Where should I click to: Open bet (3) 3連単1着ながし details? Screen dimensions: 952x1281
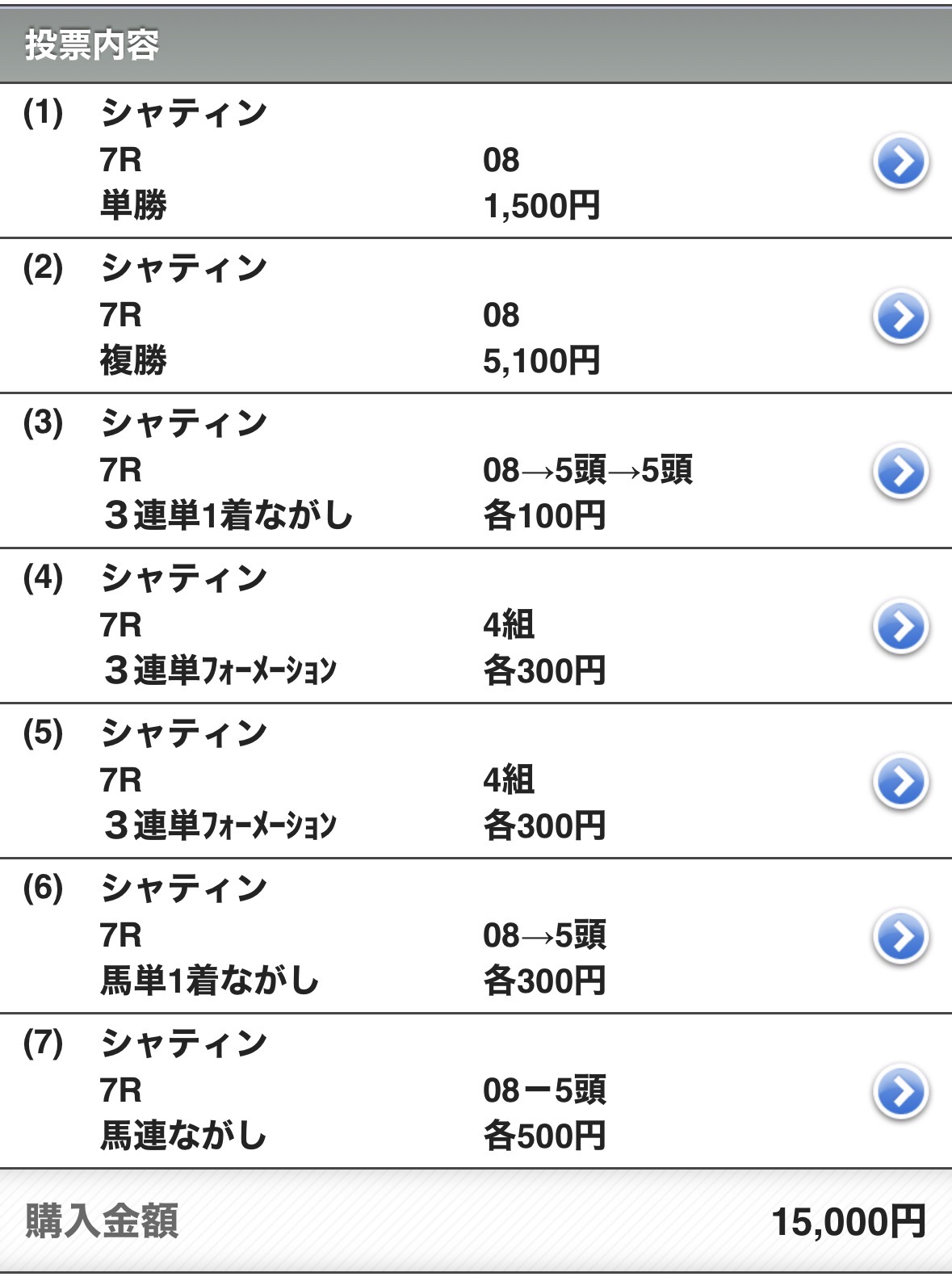[900, 472]
